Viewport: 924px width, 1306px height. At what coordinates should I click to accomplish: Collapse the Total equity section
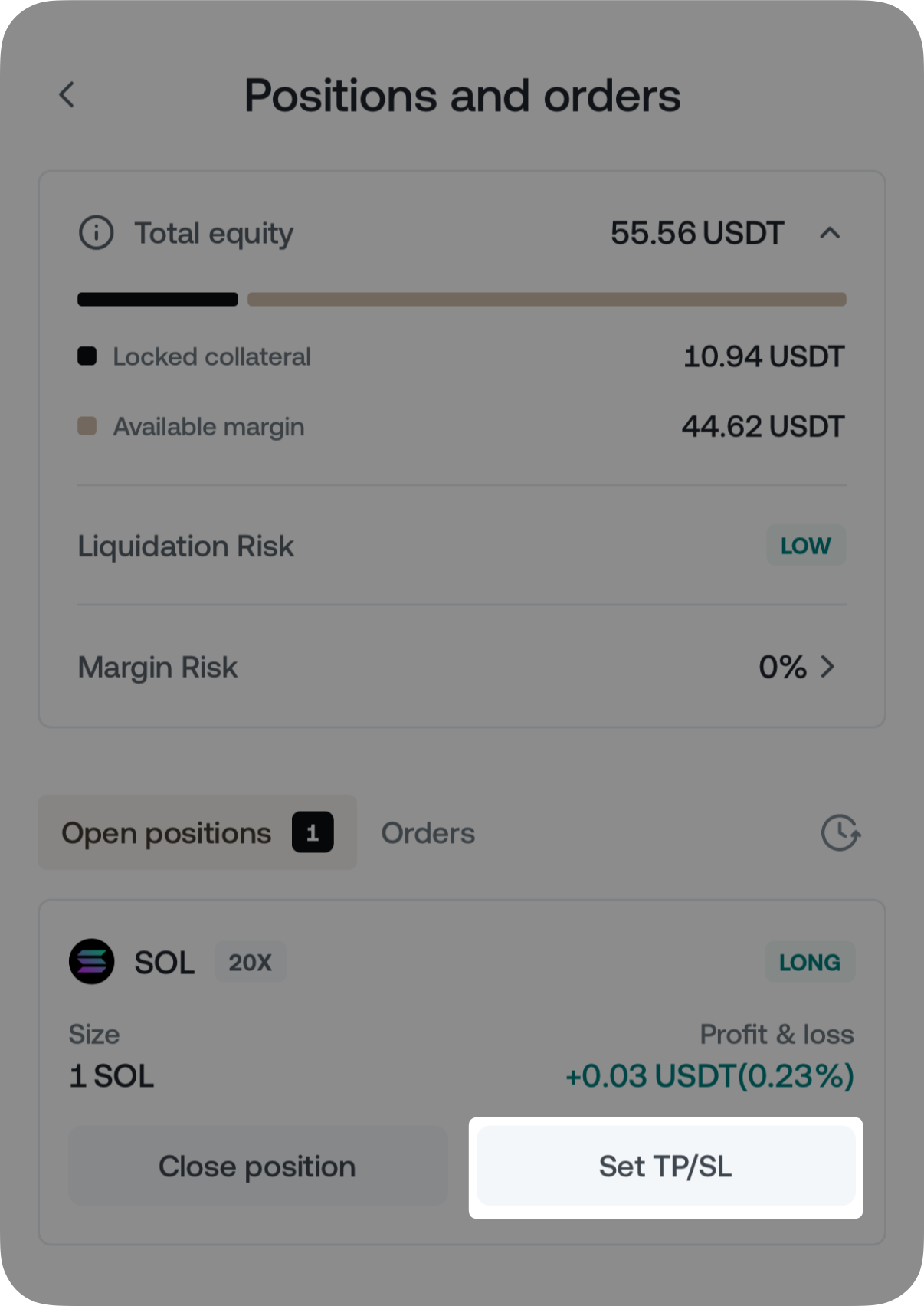(x=830, y=233)
